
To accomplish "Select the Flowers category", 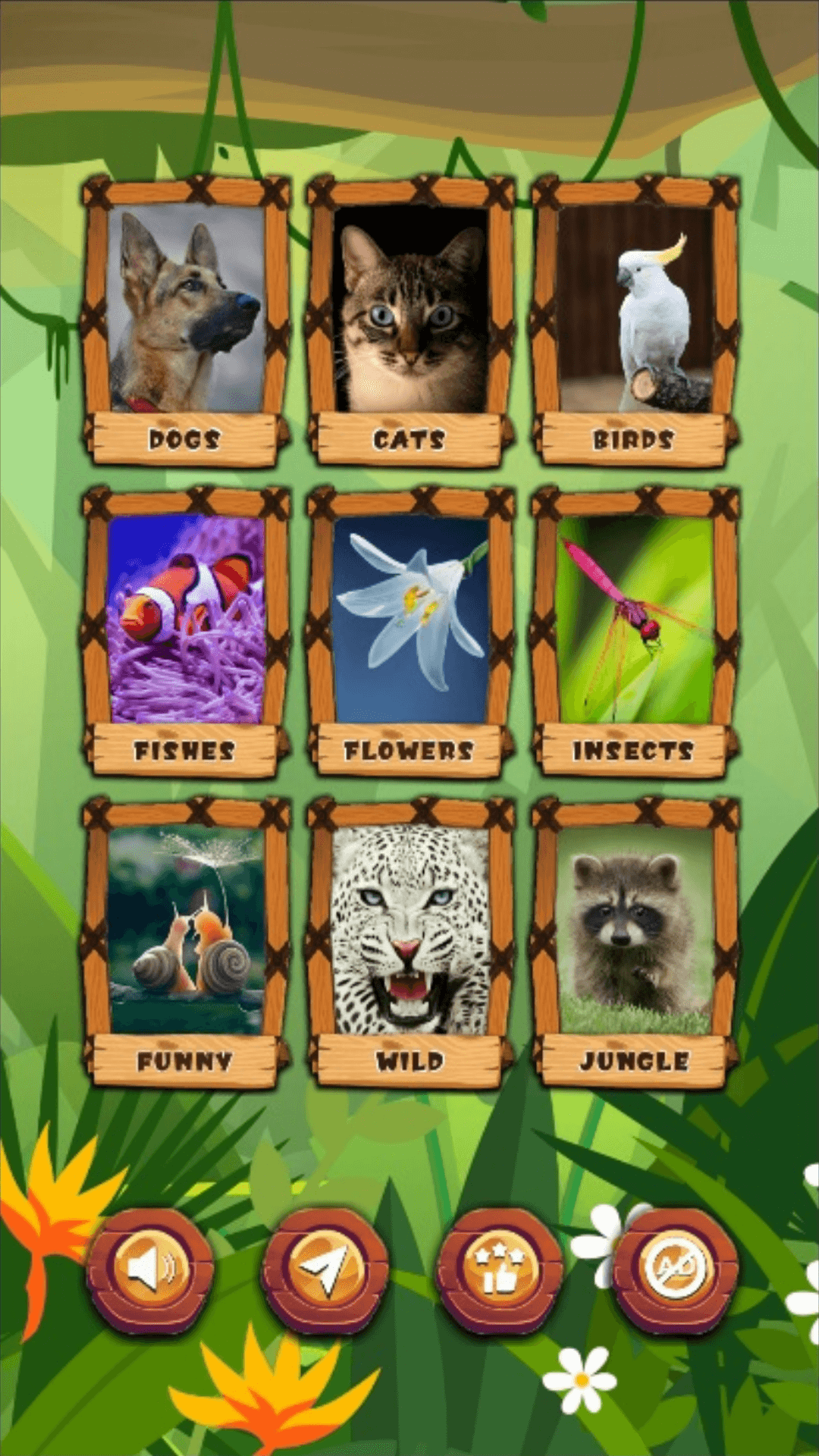I will [x=410, y=629].
